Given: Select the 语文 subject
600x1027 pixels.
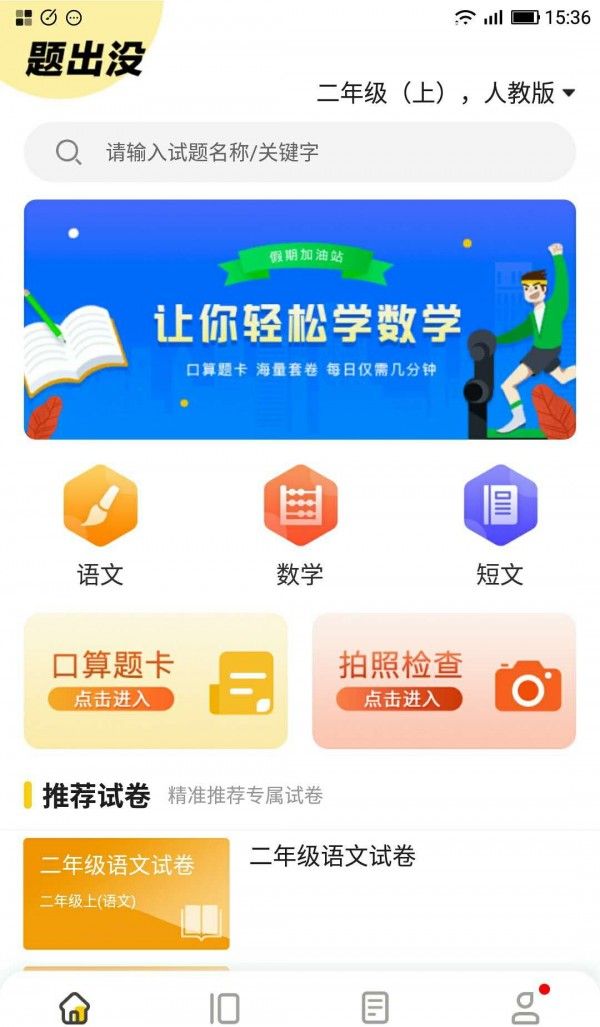Looking at the screenshot, I should [100, 526].
